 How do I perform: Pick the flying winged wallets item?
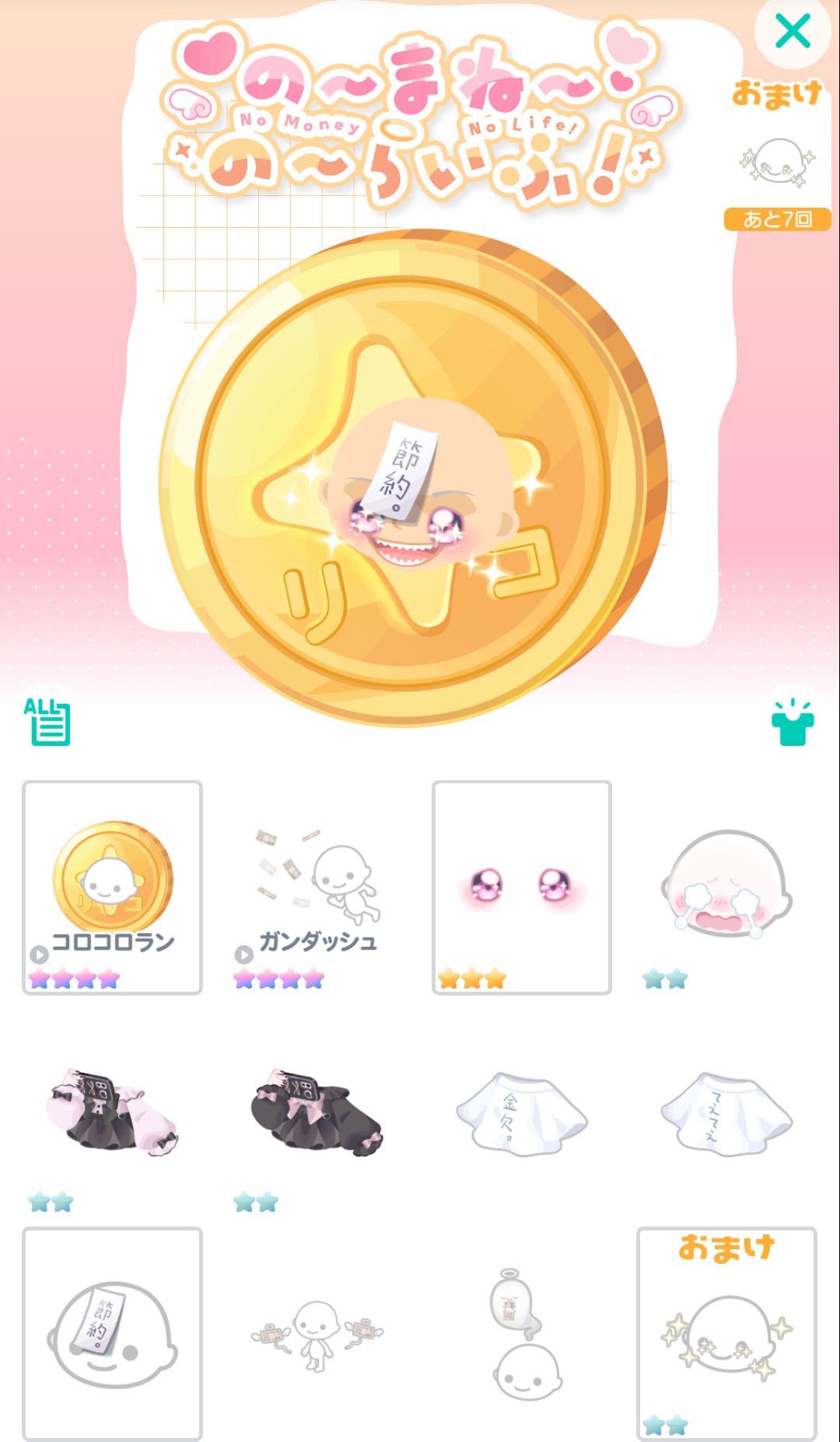click(x=317, y=1333)
